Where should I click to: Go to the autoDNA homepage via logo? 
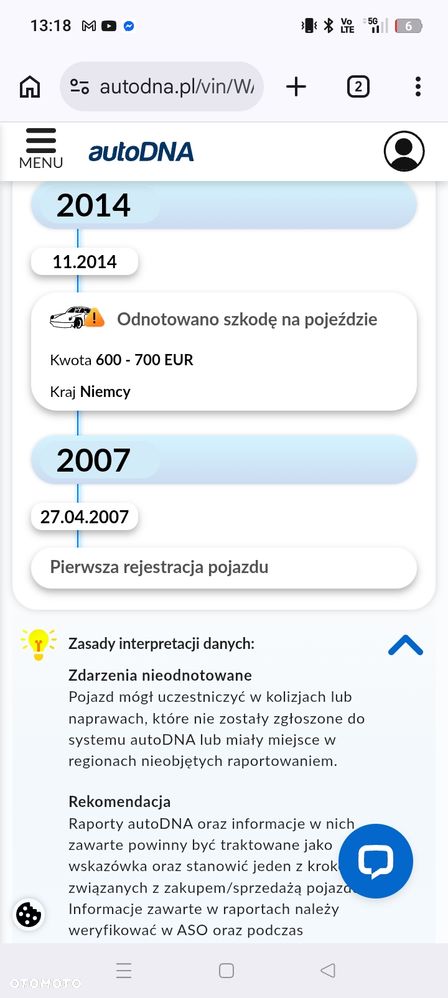[x=141, y=151]
